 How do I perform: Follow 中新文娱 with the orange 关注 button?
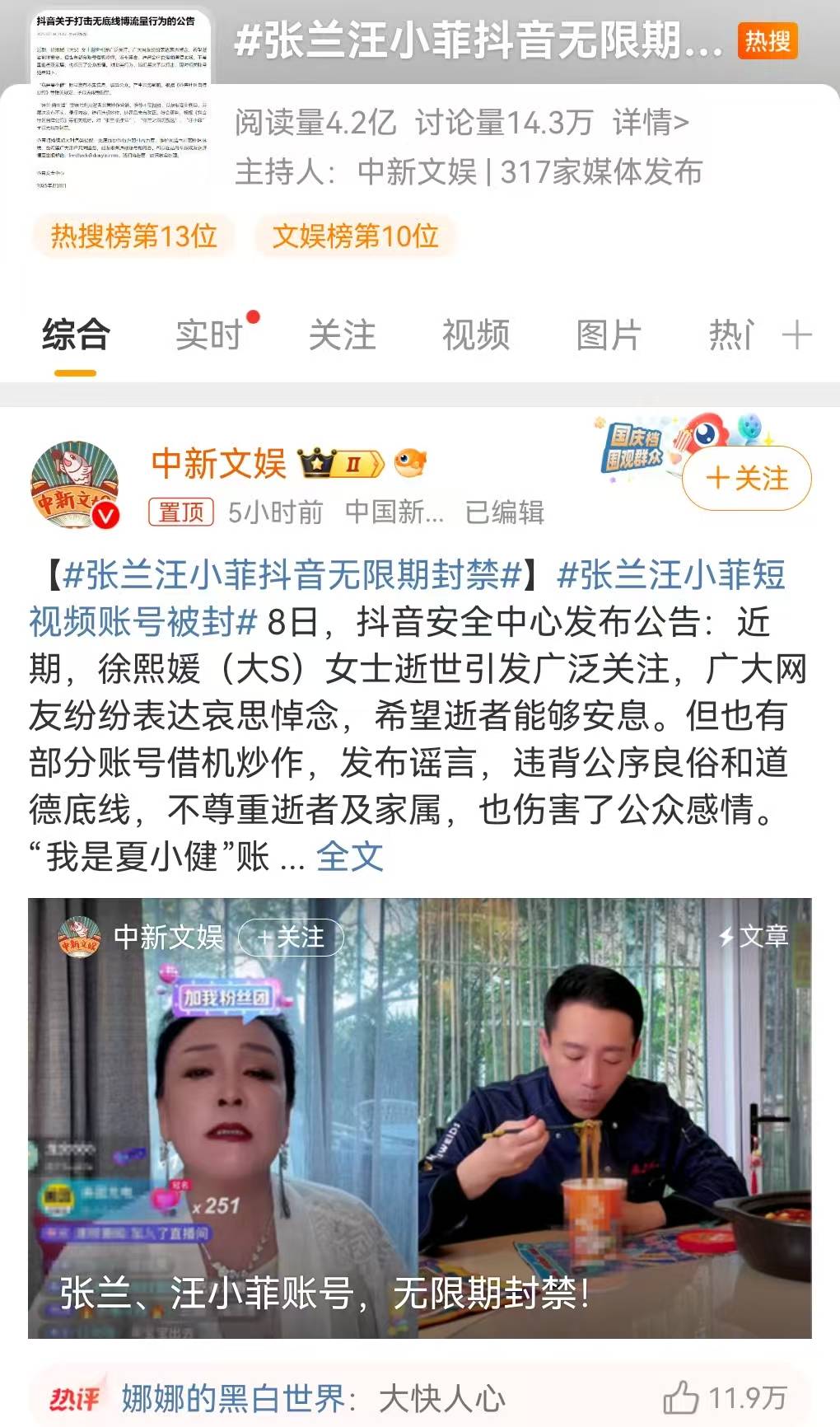click(x=747, y=478)
